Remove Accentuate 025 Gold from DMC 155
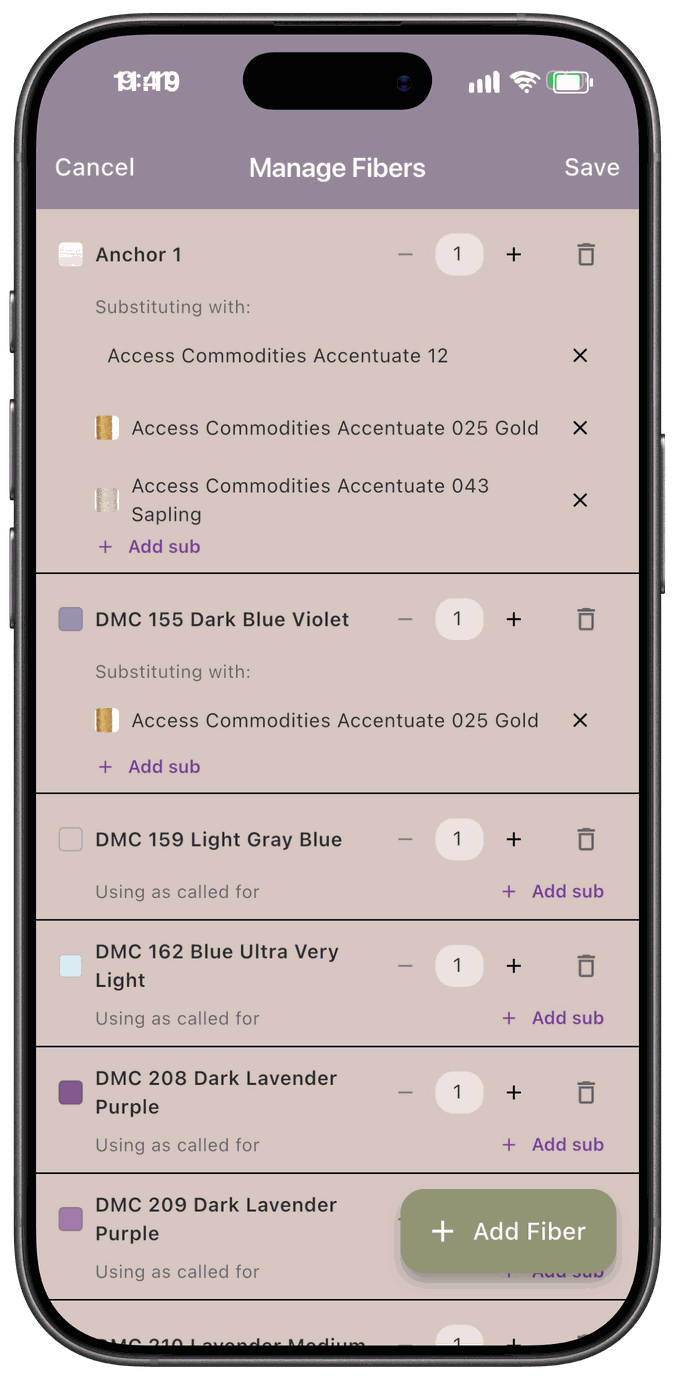Viewport: 675px width, 1380px height. [580, 721]
